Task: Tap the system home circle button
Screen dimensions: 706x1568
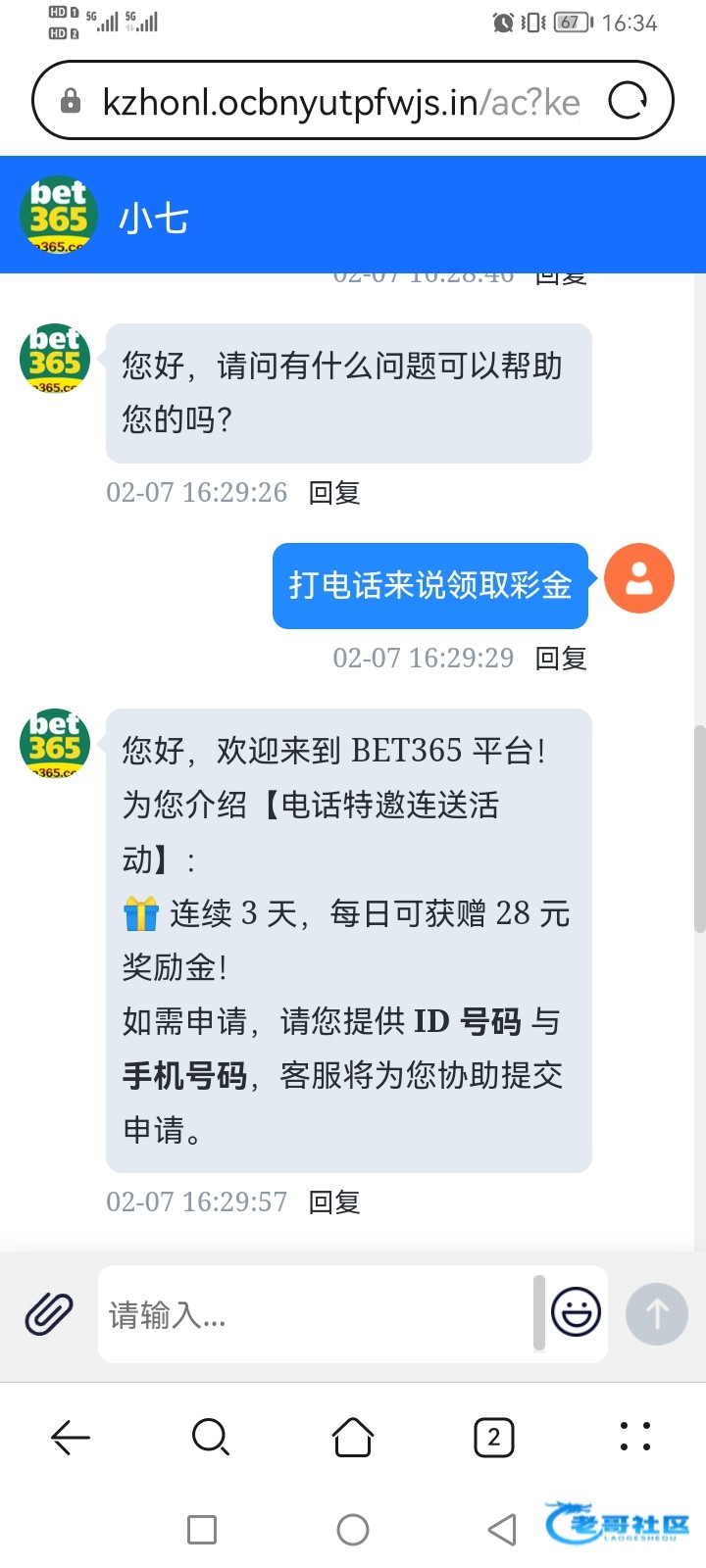Action: pos(353,1530)
